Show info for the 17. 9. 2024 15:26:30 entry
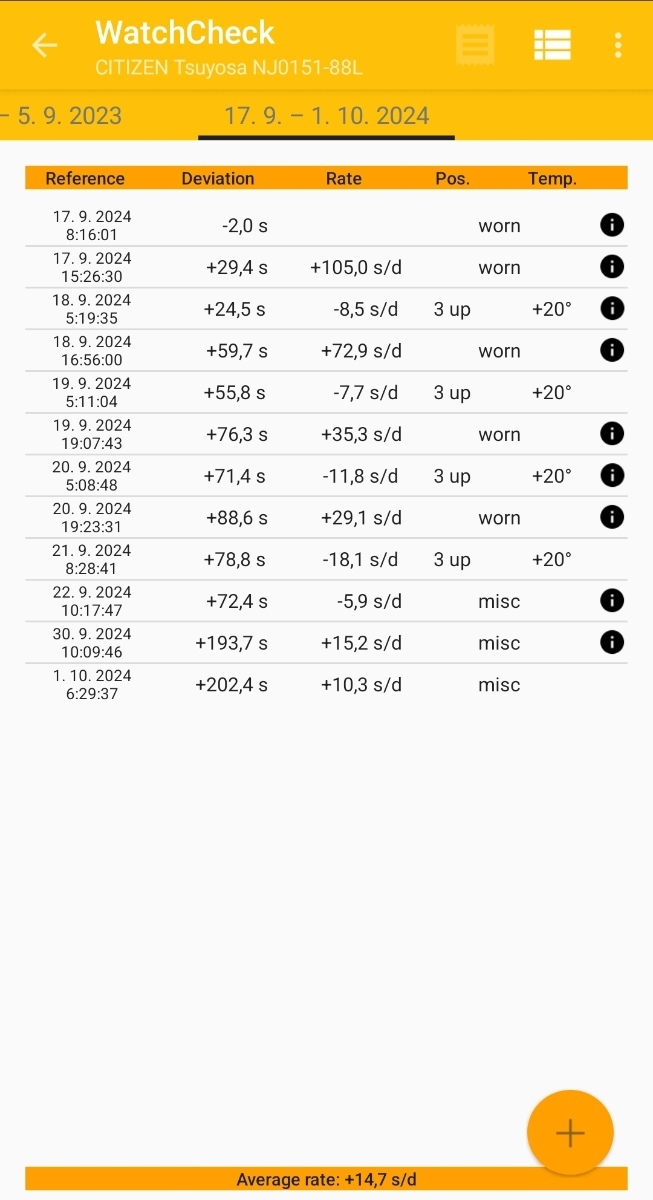 [612, 267]
